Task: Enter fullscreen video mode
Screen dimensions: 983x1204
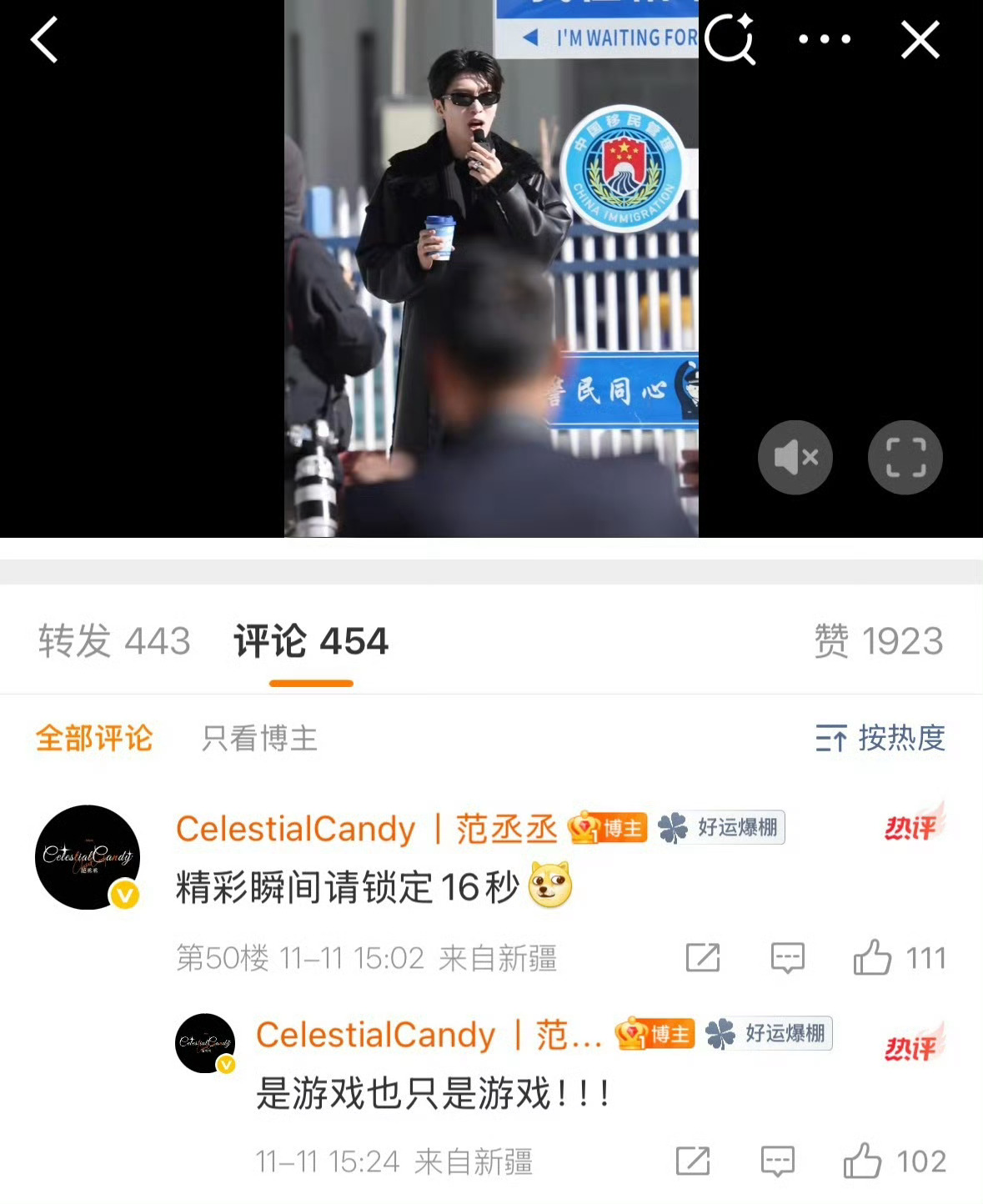Action: click(x=905, y=457)
